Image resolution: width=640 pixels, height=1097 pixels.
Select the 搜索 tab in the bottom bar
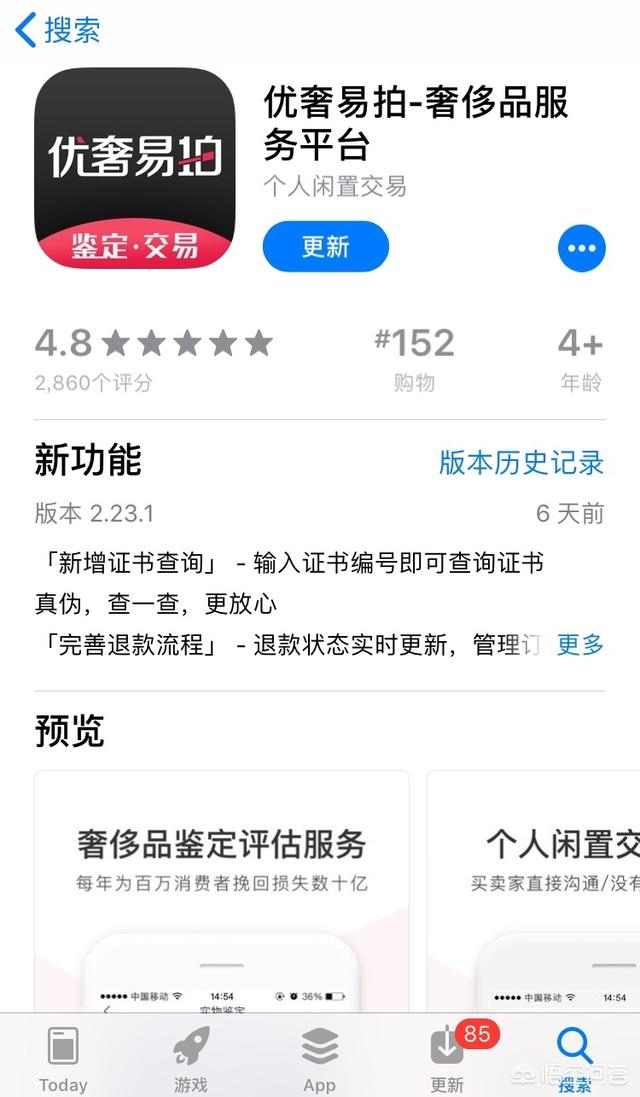(575, 1058)
